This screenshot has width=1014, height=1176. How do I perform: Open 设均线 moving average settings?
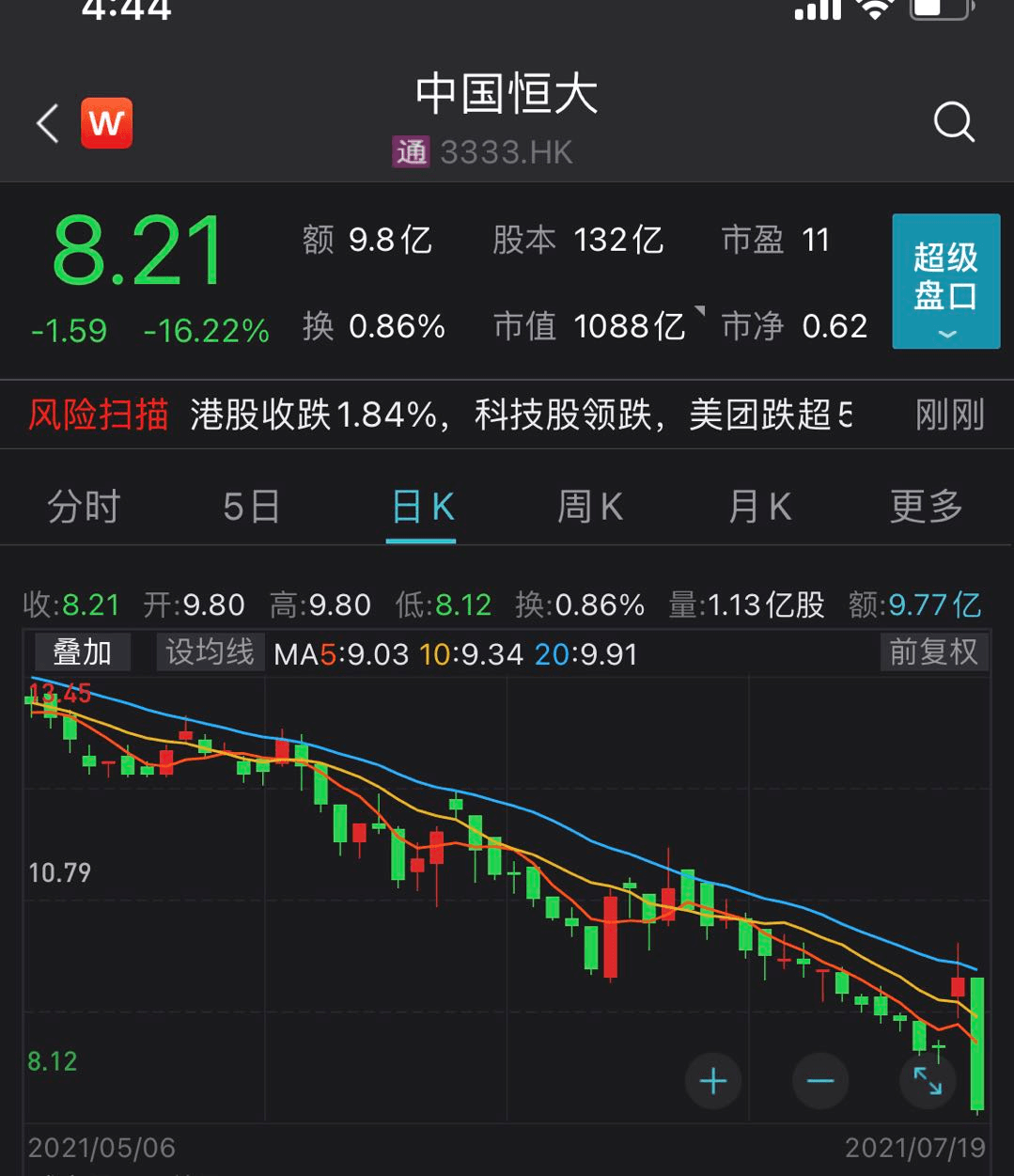point(210,652)
